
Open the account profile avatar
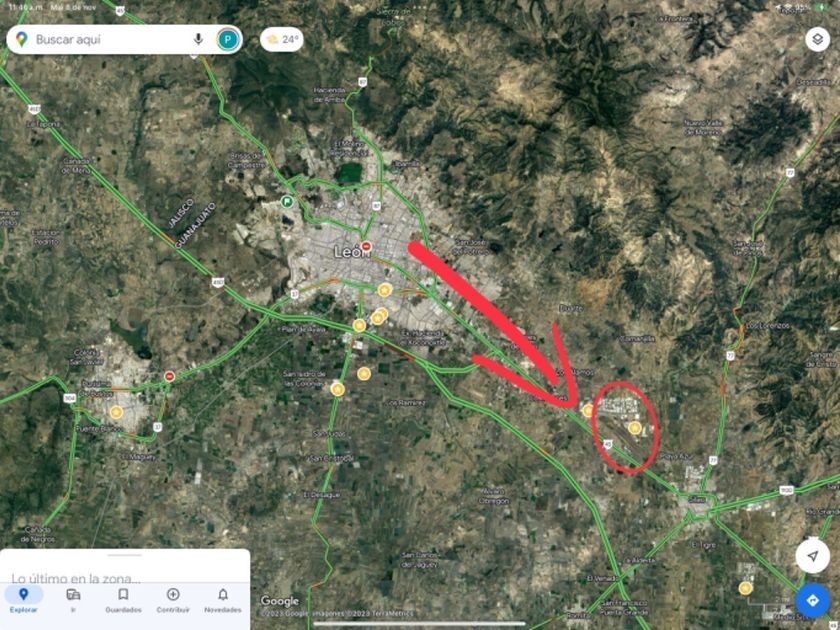click(x=228, y=40)
